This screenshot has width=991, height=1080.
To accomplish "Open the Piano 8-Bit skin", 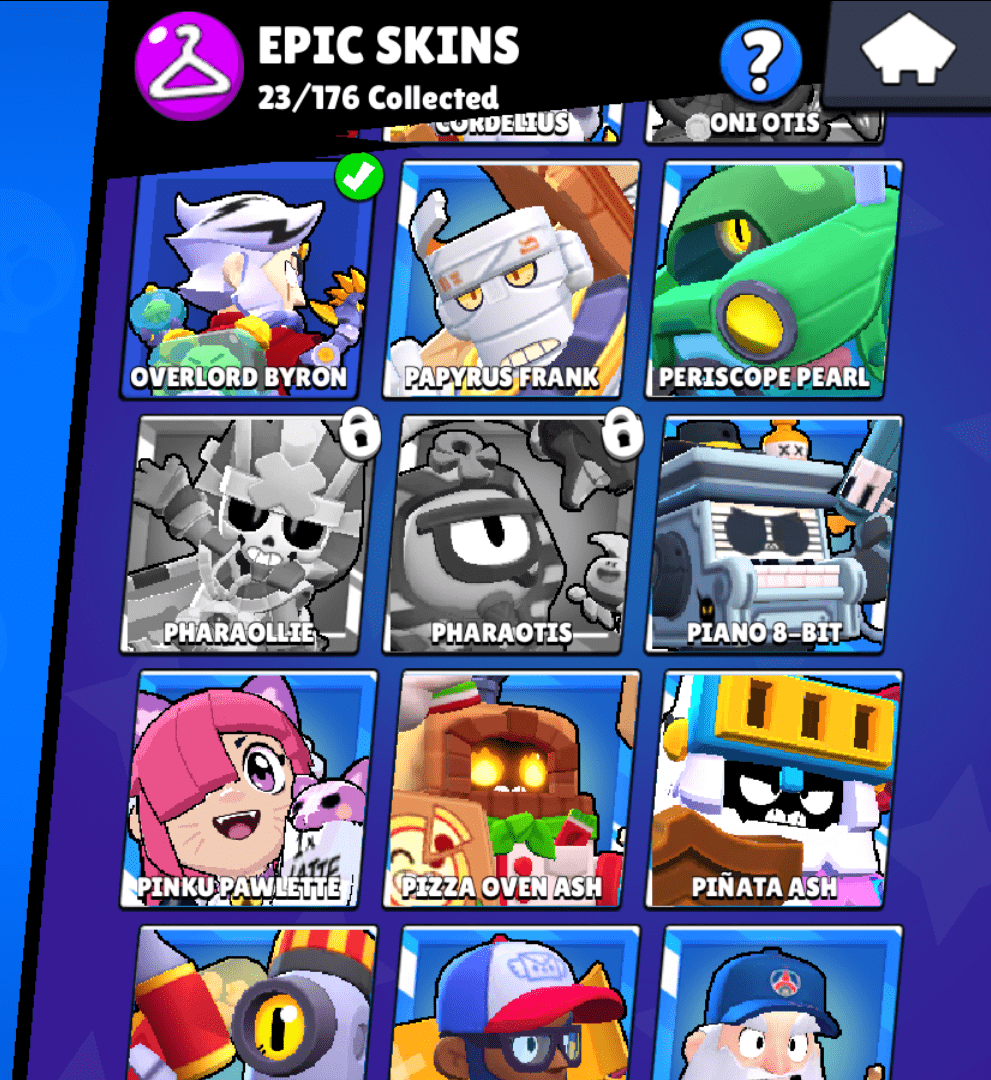I will [774, 535].
